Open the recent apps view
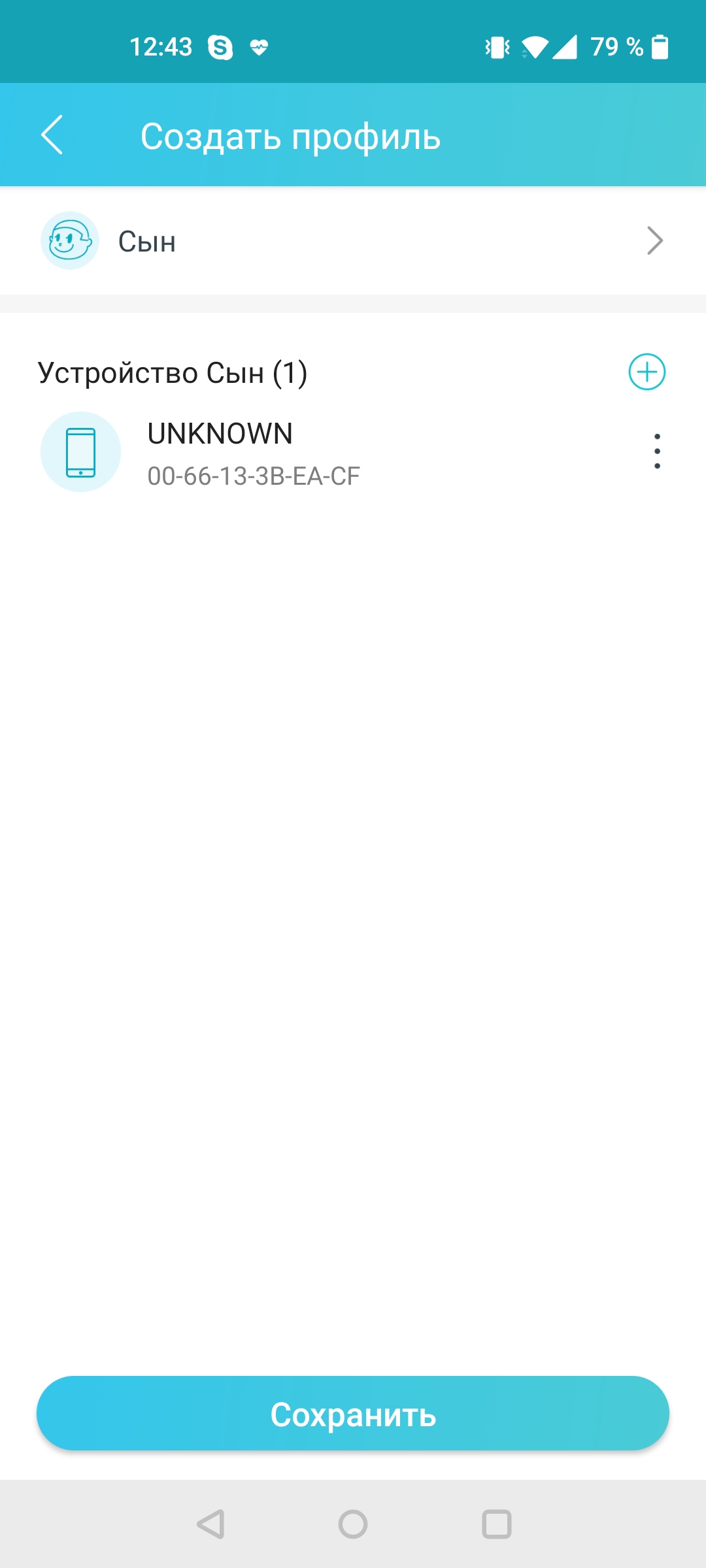This screenshot has height=1568, width=706. pyautogui.click(x=496, y=1524)
